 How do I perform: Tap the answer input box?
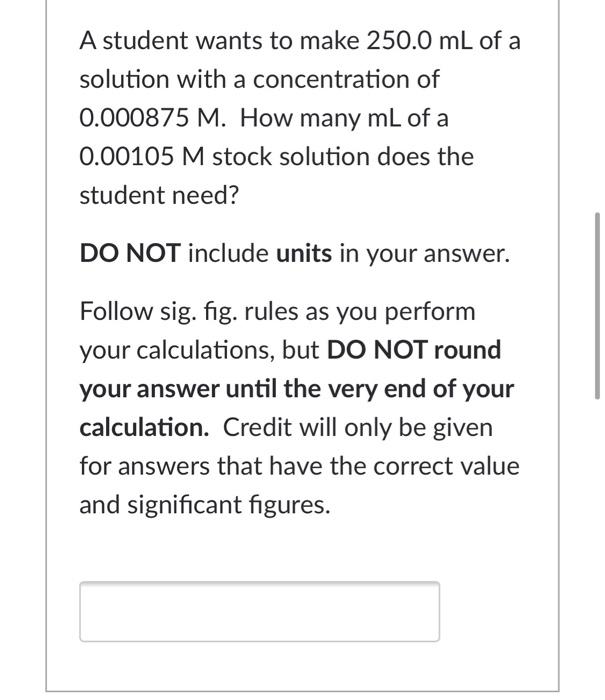coord(259,611)
